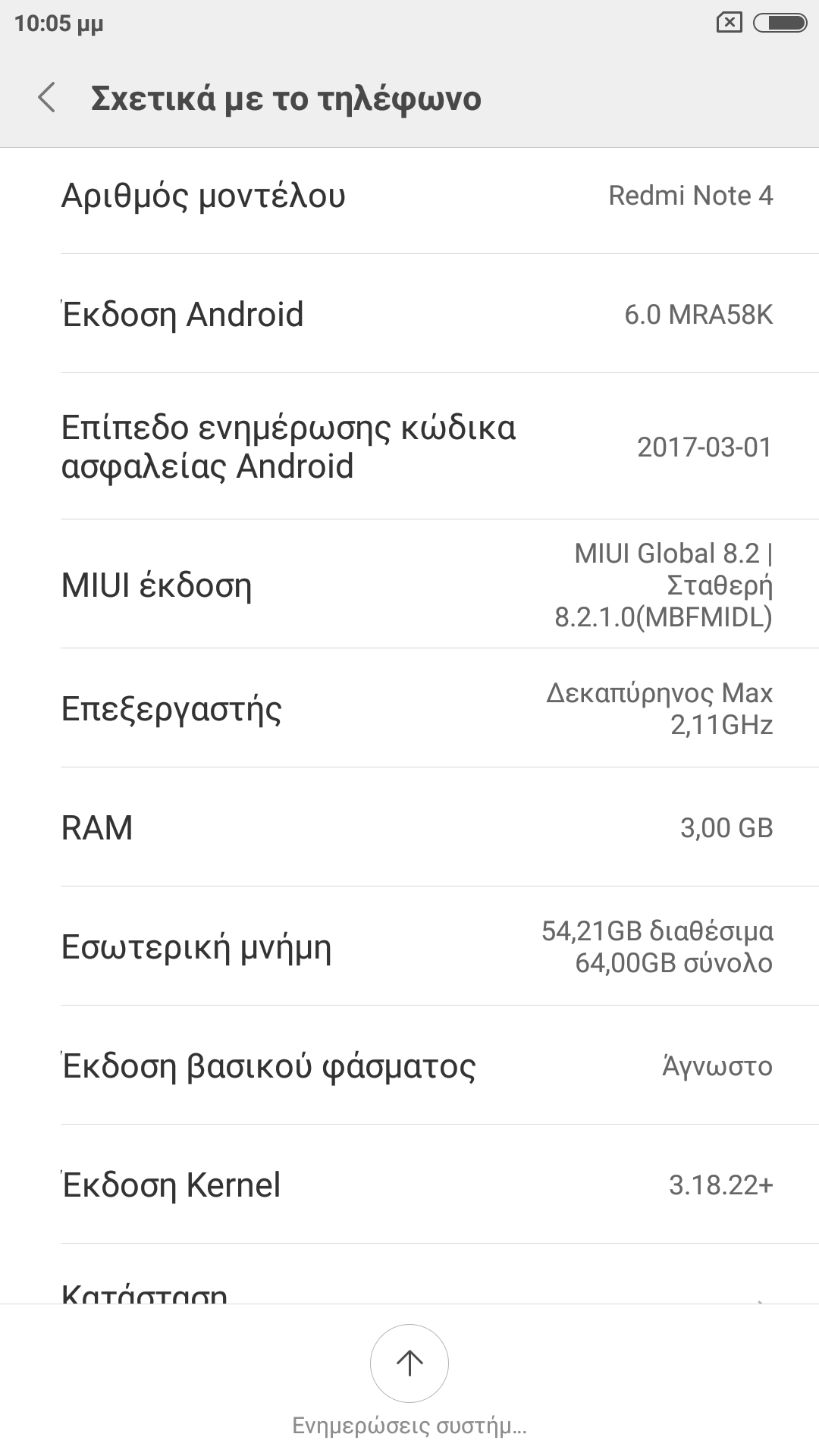Tap the Έκδοση Kernel row
The image size is (819, 1456).
click(x=409, y=1185)
